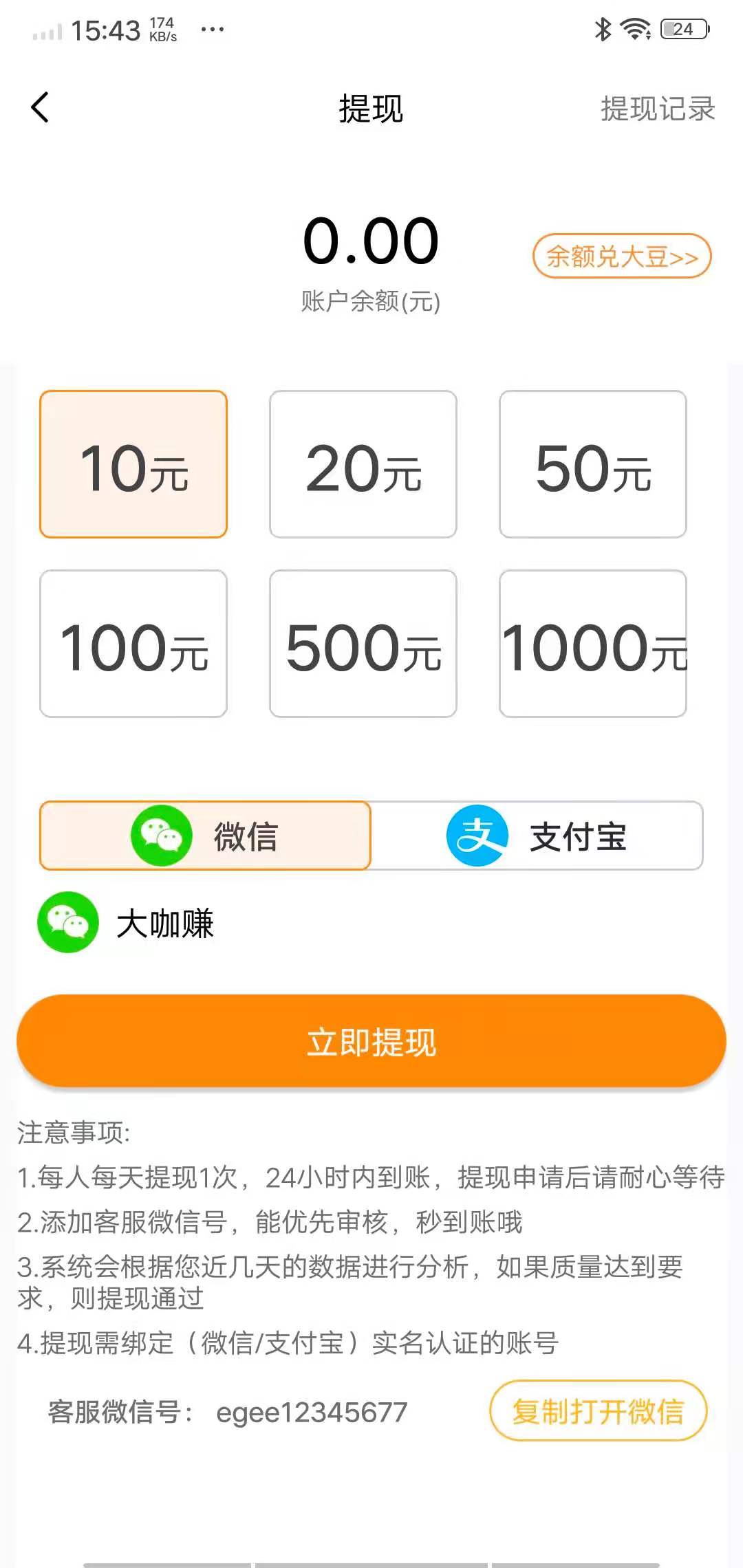Switch payment method to 支付宝

click(539, 836)
